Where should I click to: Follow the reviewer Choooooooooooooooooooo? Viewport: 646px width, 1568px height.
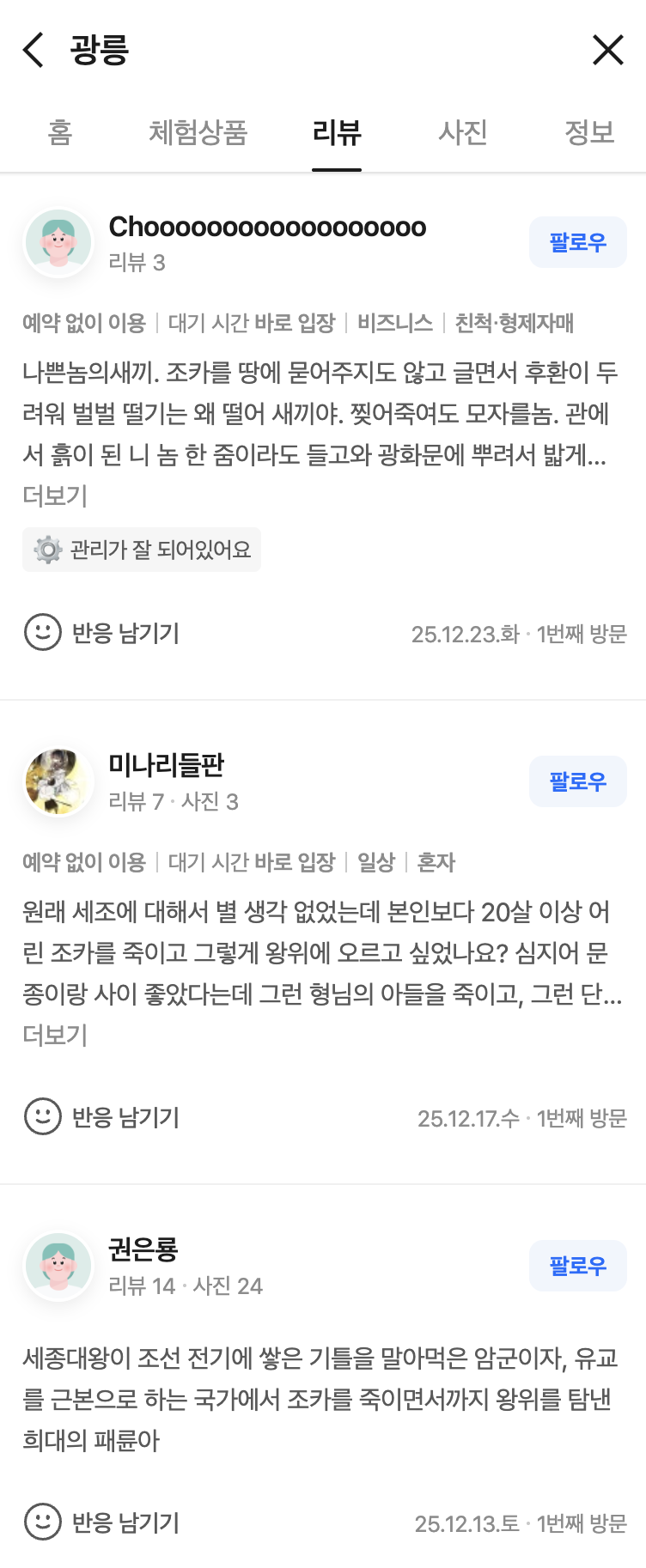pyautogui.click(x=577, y=242)
